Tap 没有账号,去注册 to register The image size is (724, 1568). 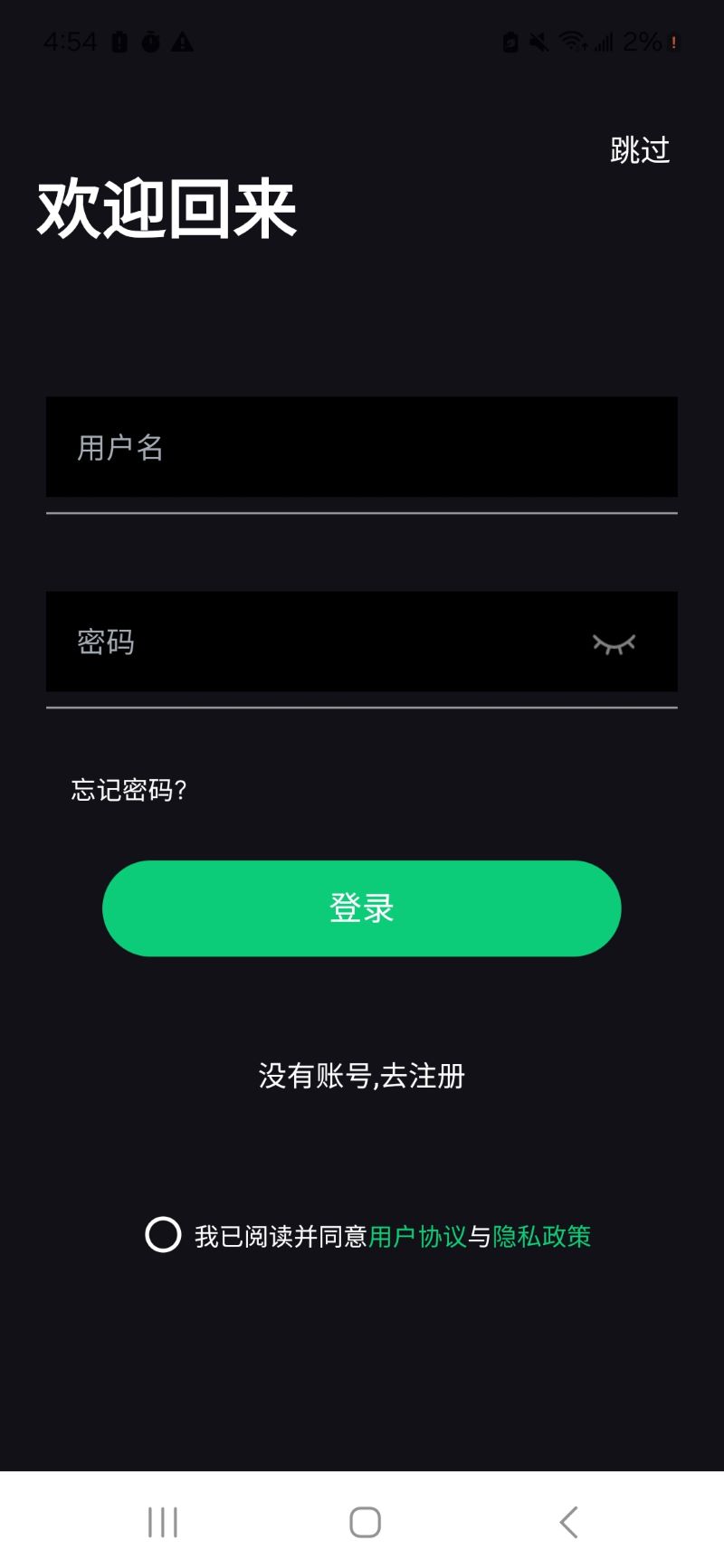[361, 1076]
